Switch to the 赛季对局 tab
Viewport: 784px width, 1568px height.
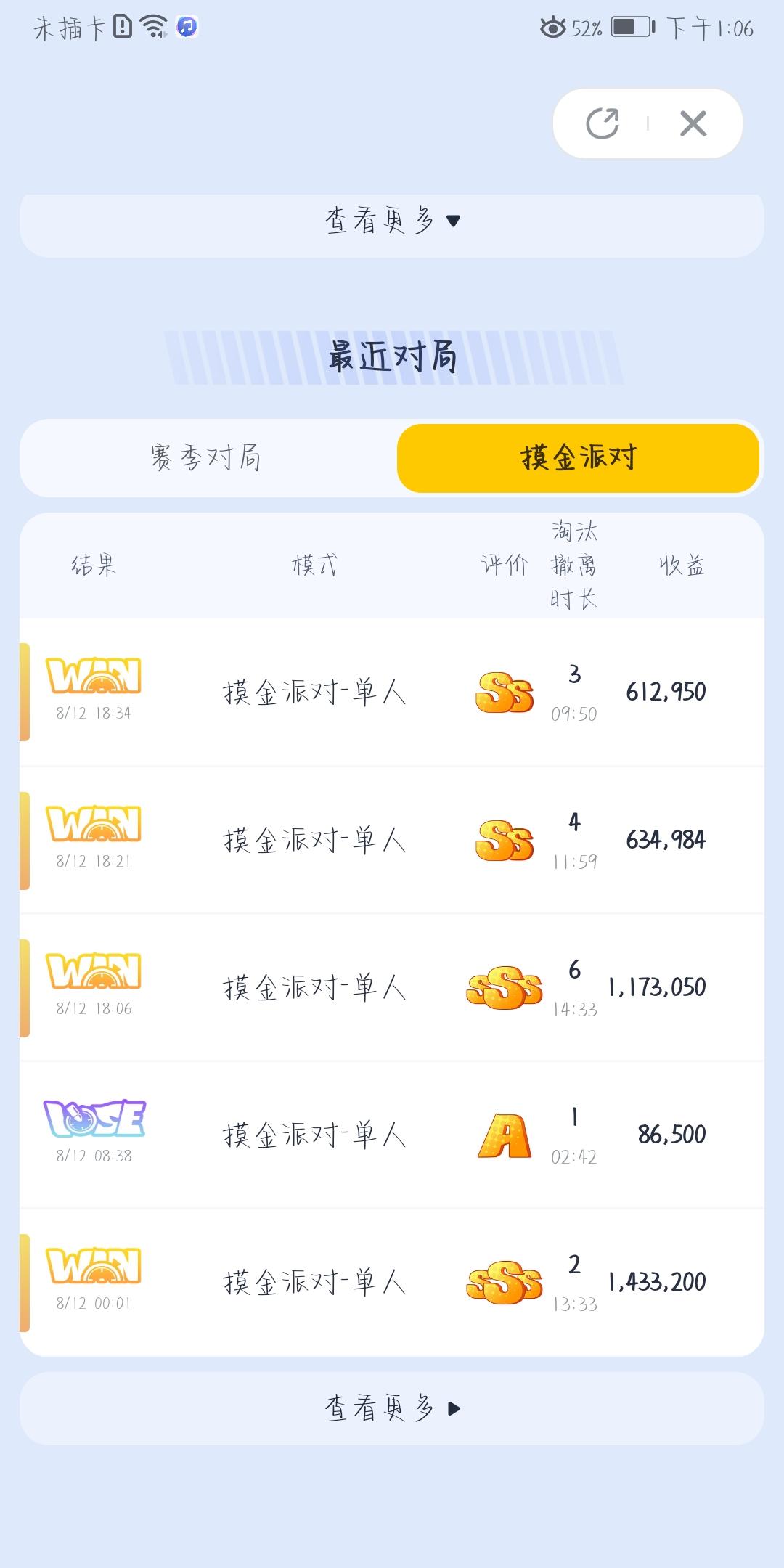point(205,459)
